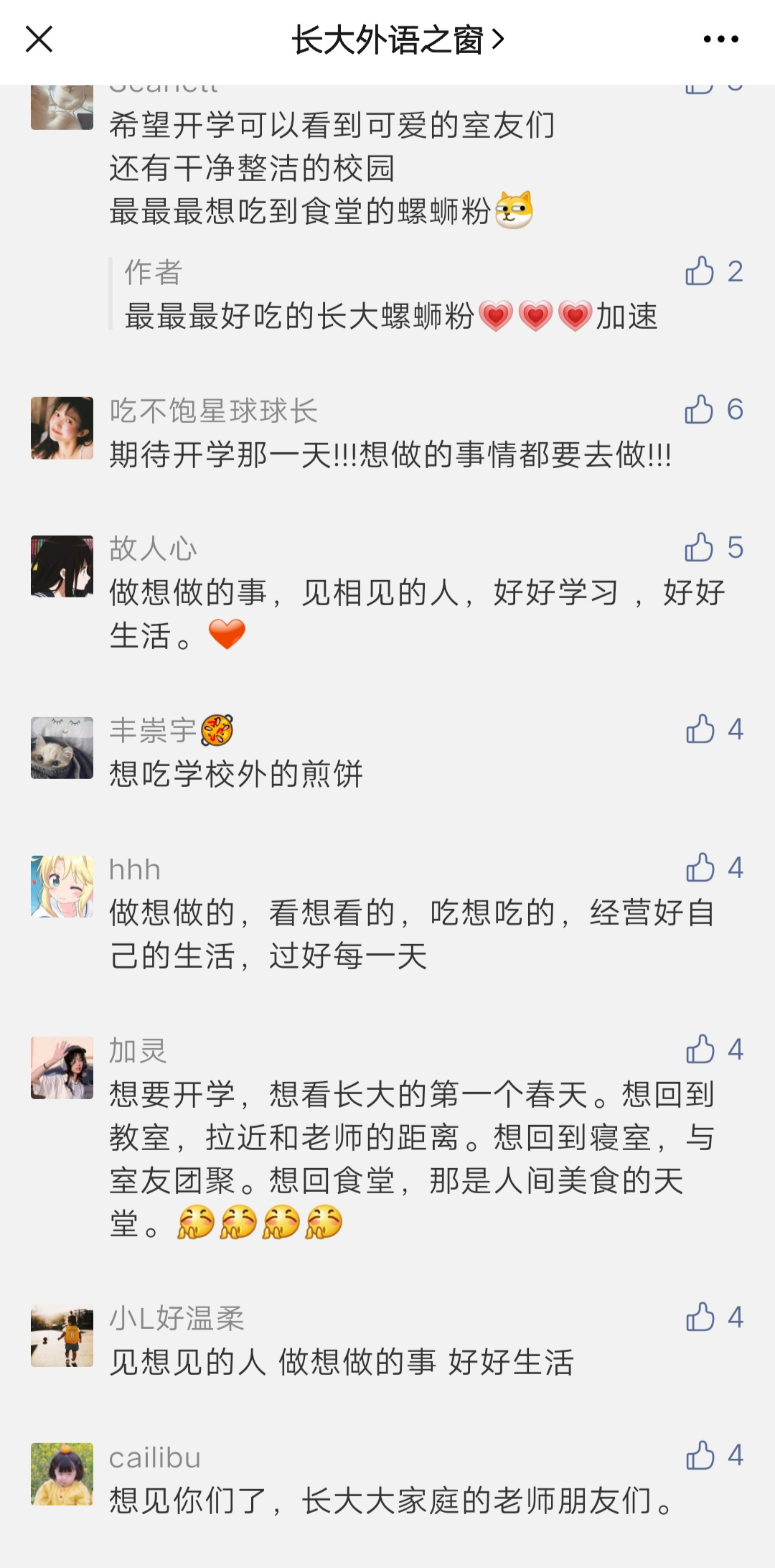Open the three-dot overflow menu

720,39
